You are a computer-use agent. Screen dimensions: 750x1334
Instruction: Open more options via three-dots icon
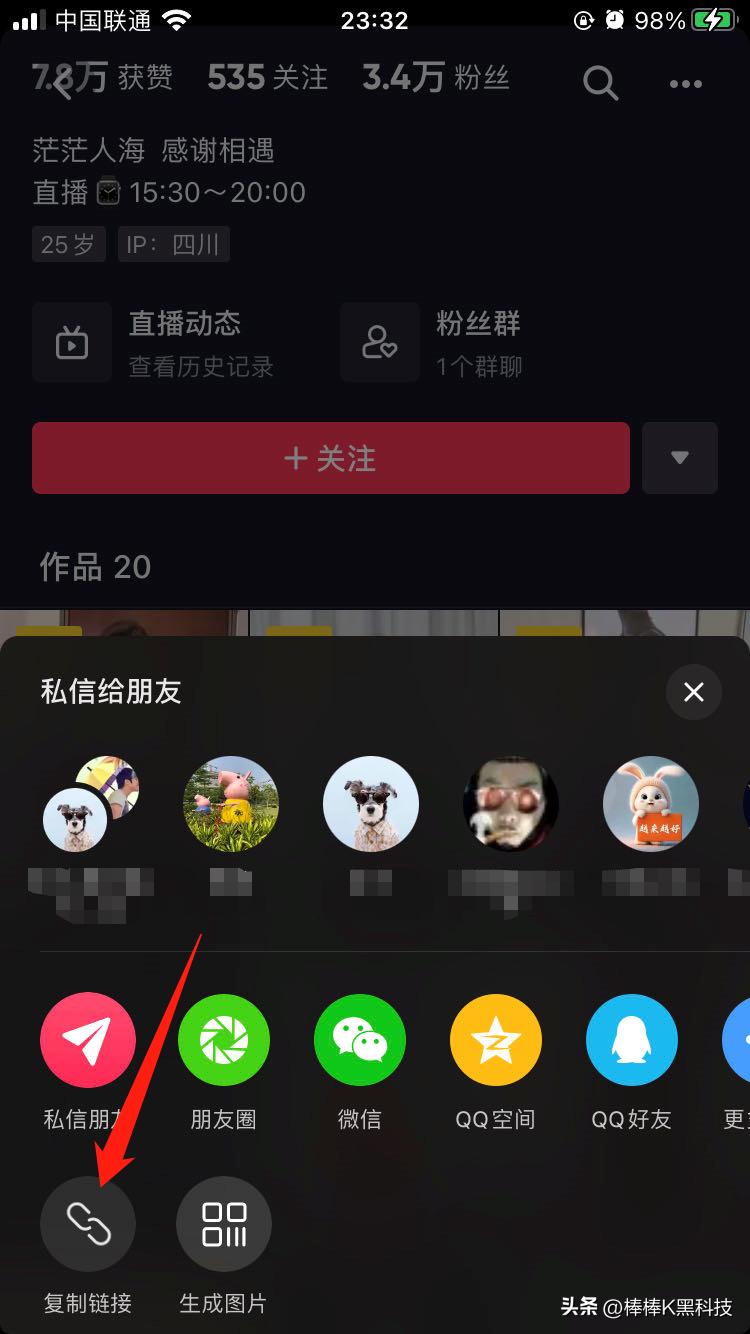685,84
